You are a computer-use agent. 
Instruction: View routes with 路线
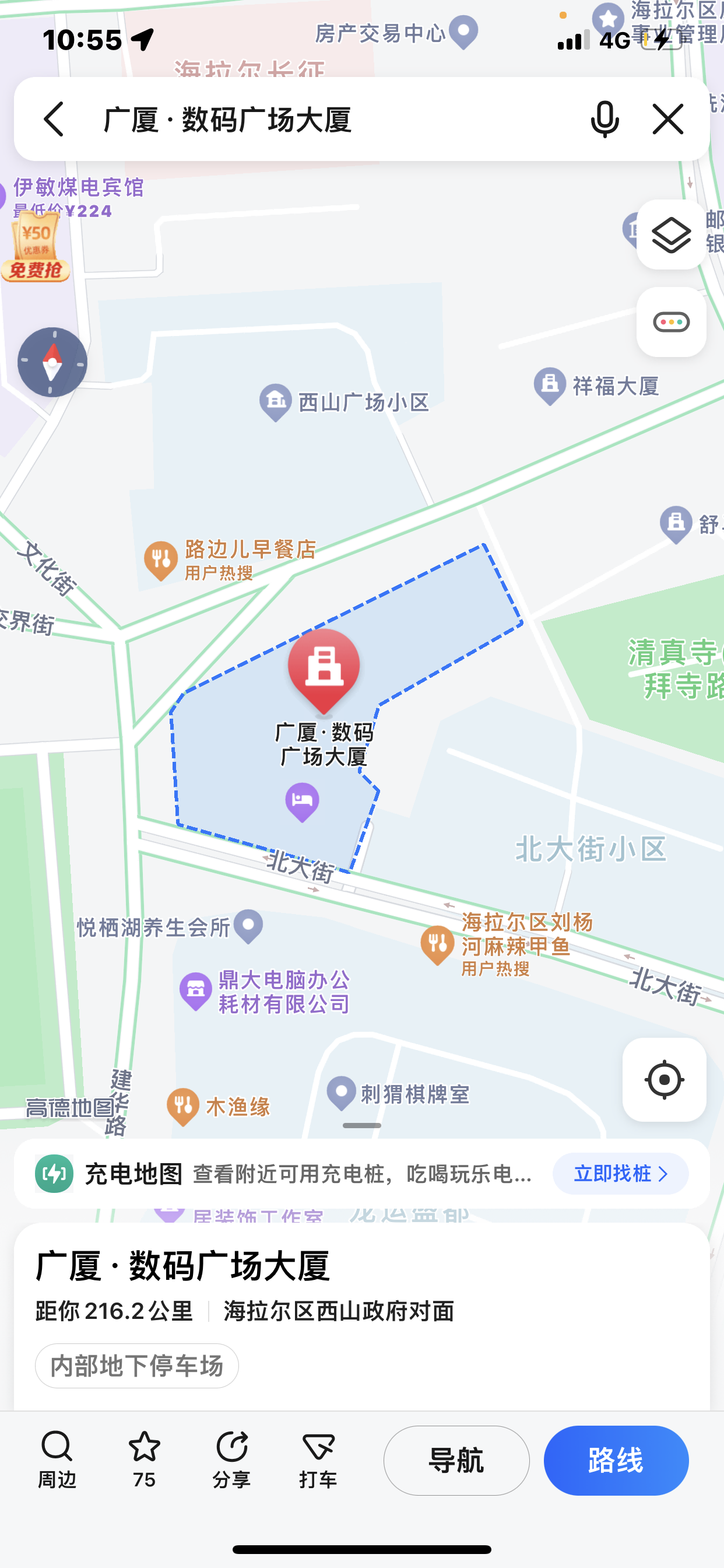click(616, 1460)
